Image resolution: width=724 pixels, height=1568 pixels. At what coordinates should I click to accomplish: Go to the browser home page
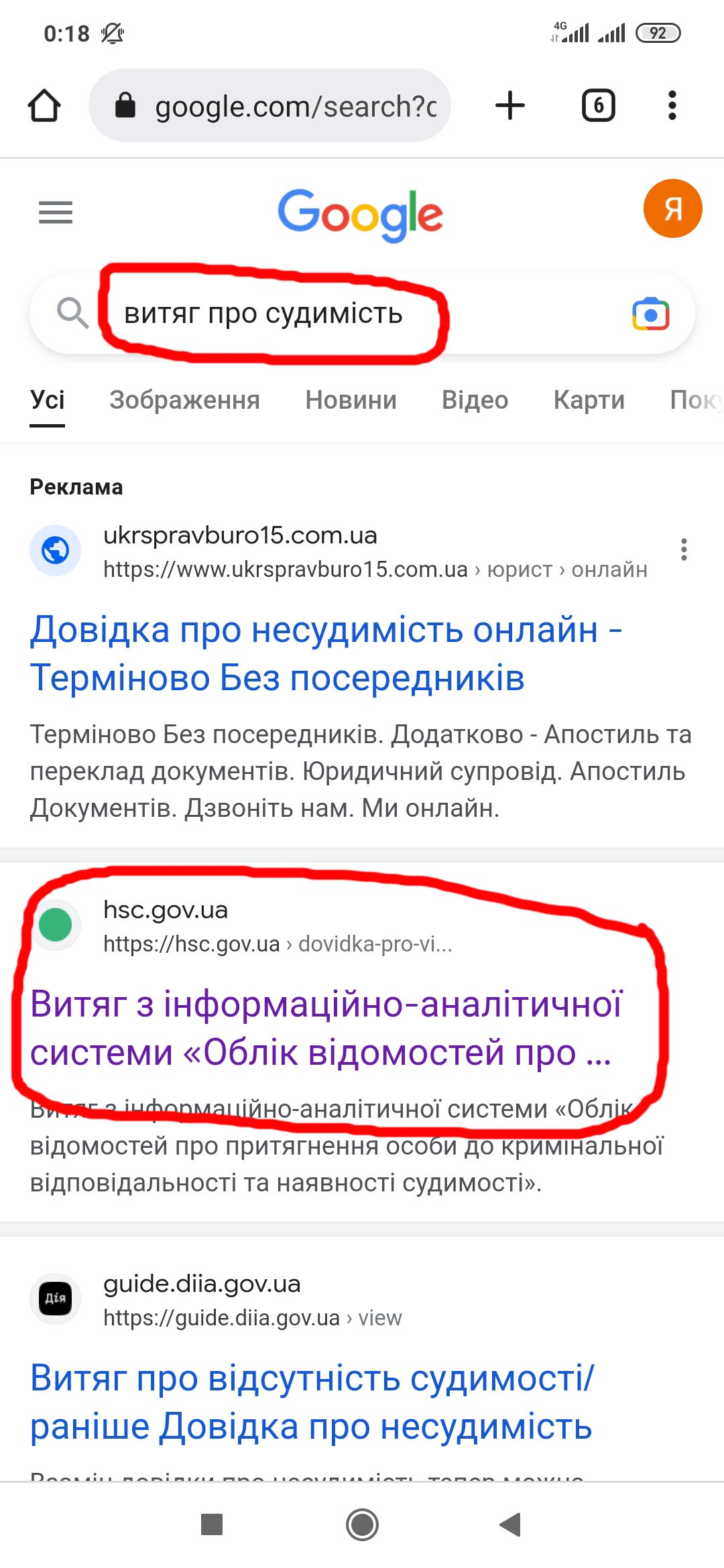[44, 106]
